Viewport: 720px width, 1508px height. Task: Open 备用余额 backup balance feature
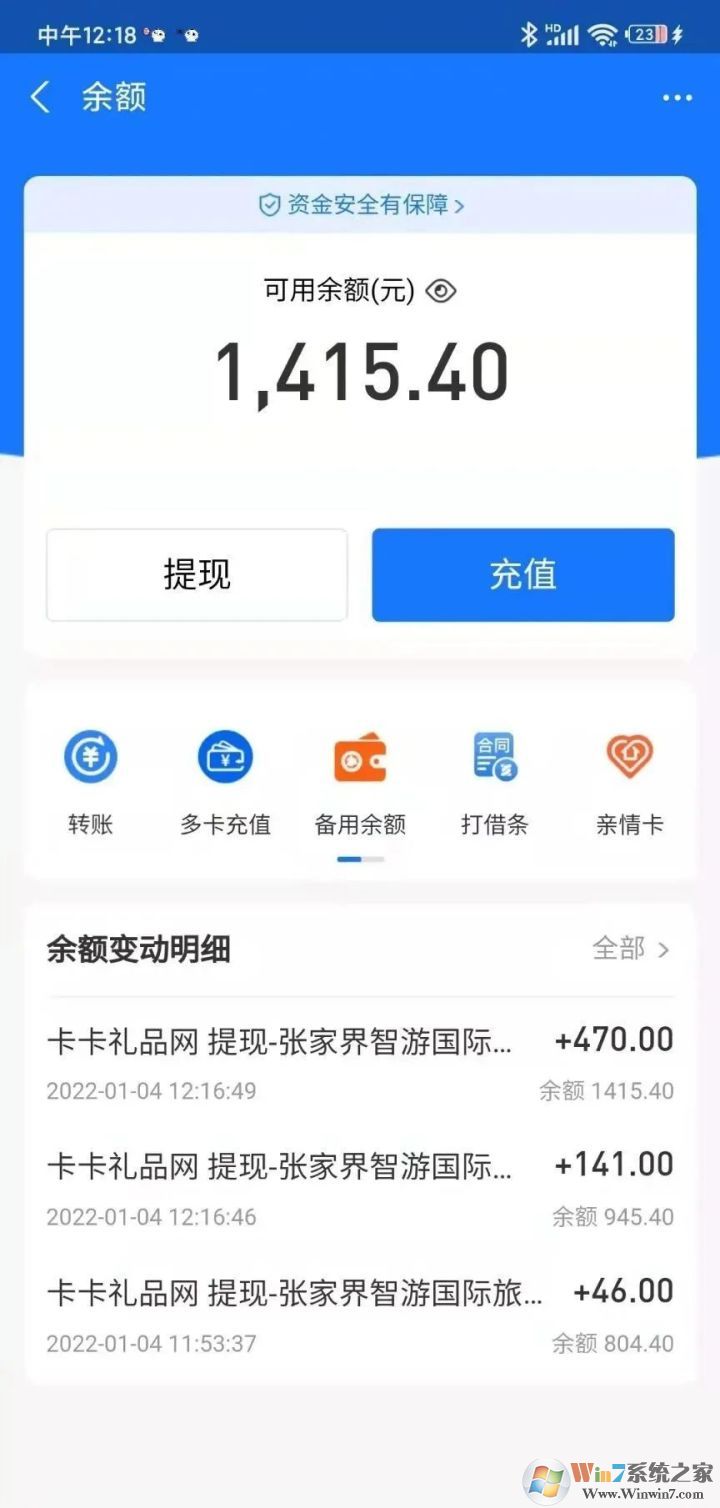tap(359, 757)
